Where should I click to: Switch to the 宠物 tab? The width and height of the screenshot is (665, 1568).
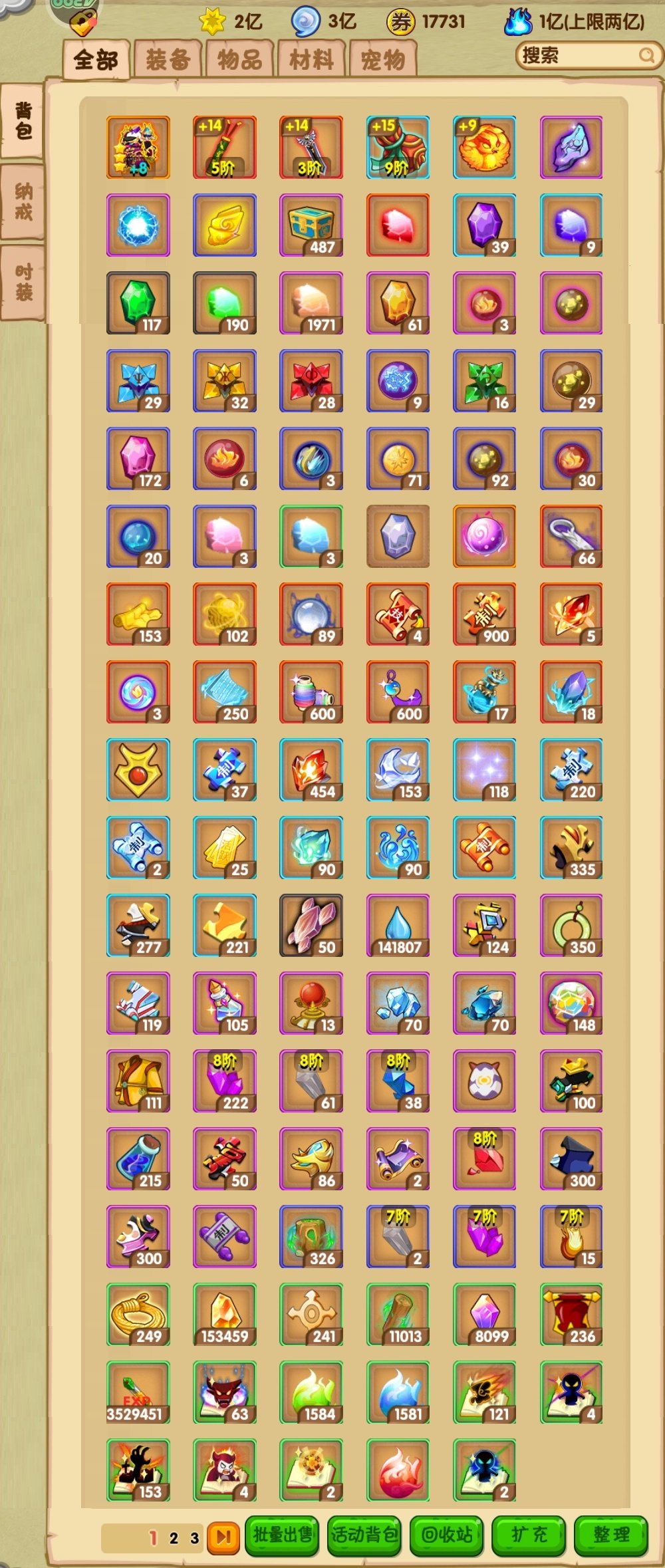pos(383,60)
